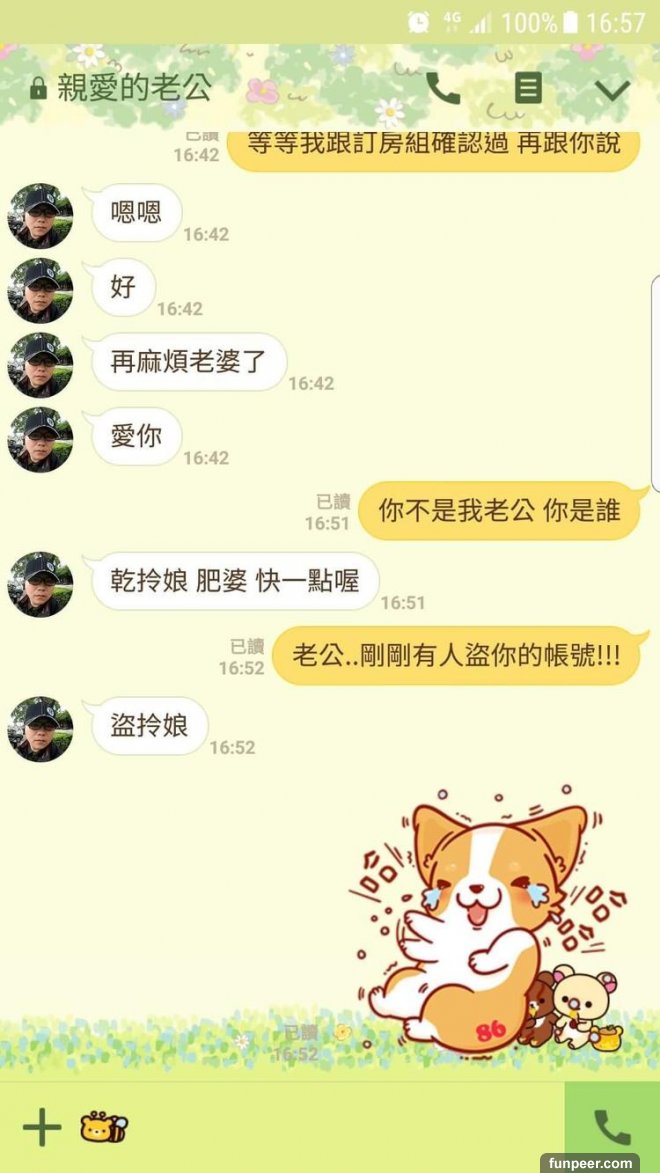Expand the chat menu chevron
Viewport: 660px width, 1173px height.
click(x=611, y=90)
